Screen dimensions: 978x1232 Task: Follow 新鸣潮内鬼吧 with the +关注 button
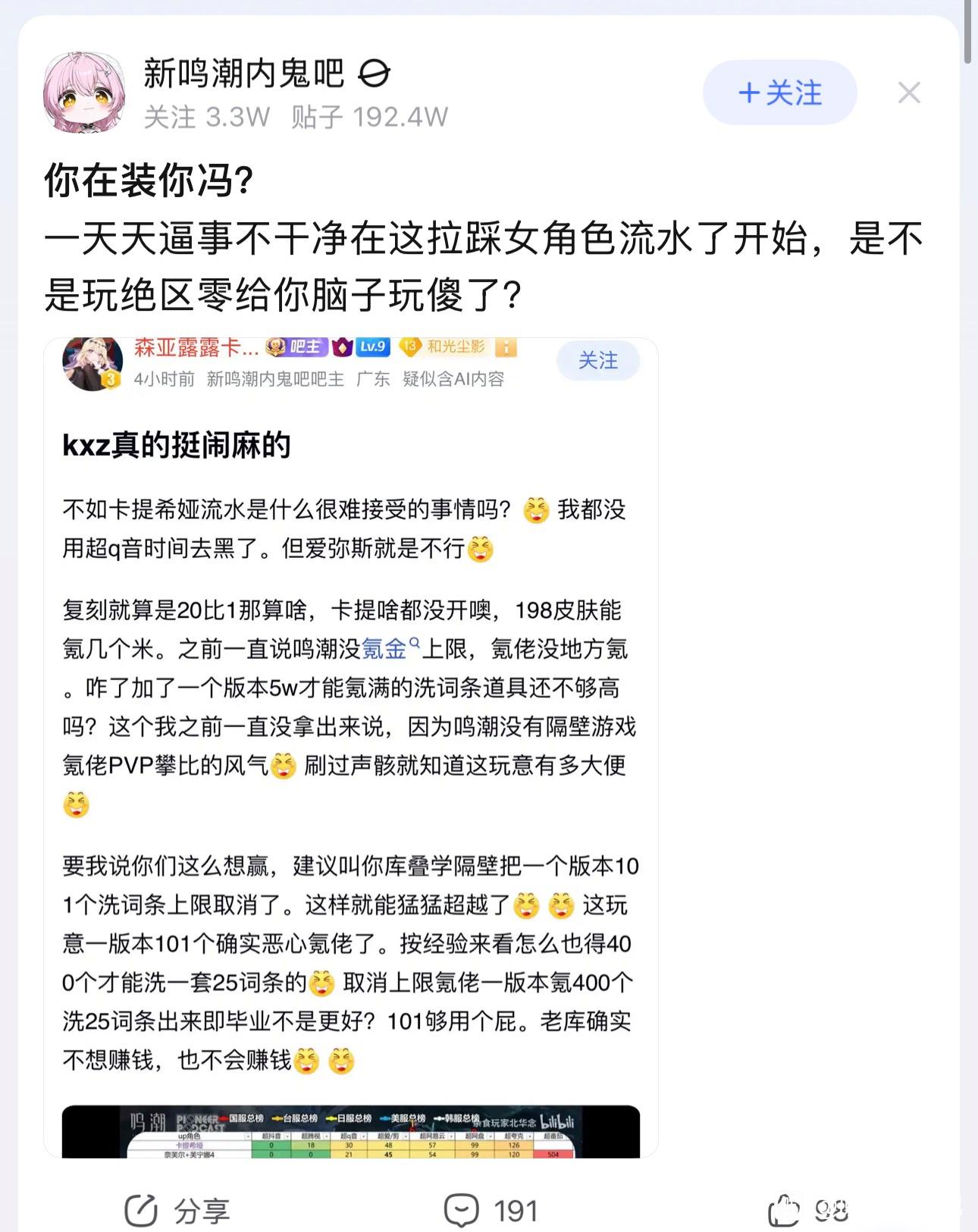tap(779, 92)
